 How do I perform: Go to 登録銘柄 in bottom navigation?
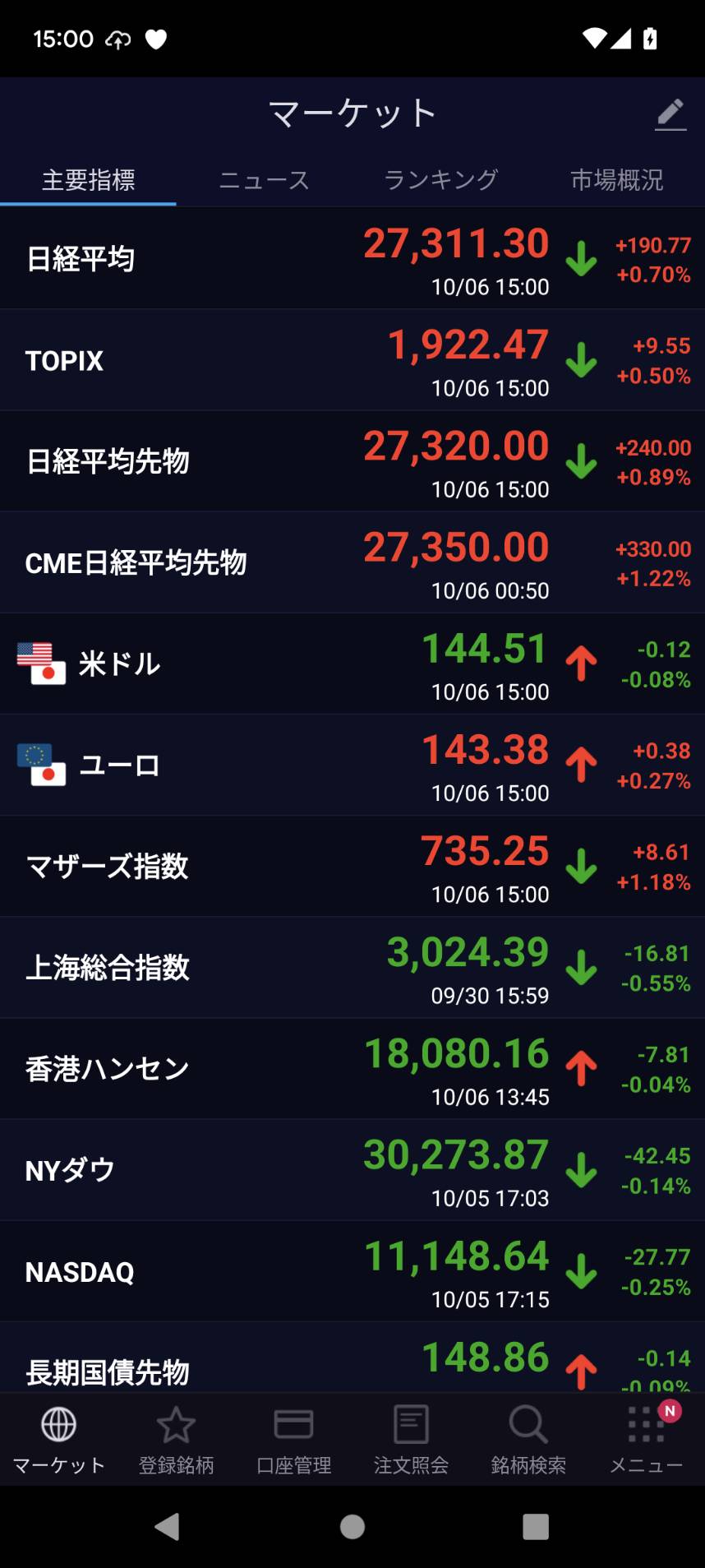pos(176,1439)
